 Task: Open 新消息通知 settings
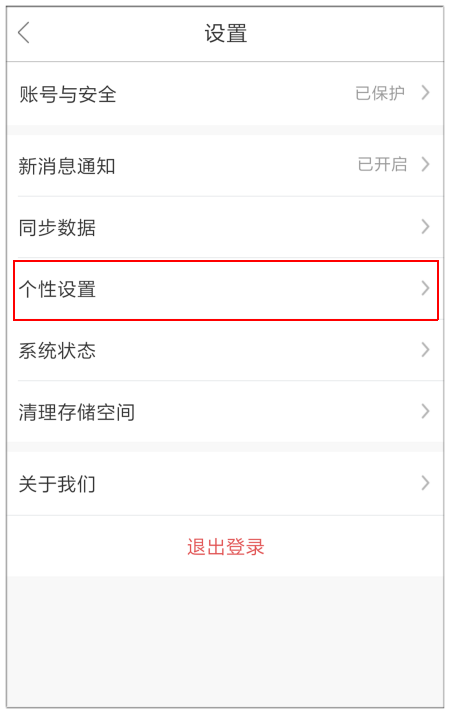225,165
